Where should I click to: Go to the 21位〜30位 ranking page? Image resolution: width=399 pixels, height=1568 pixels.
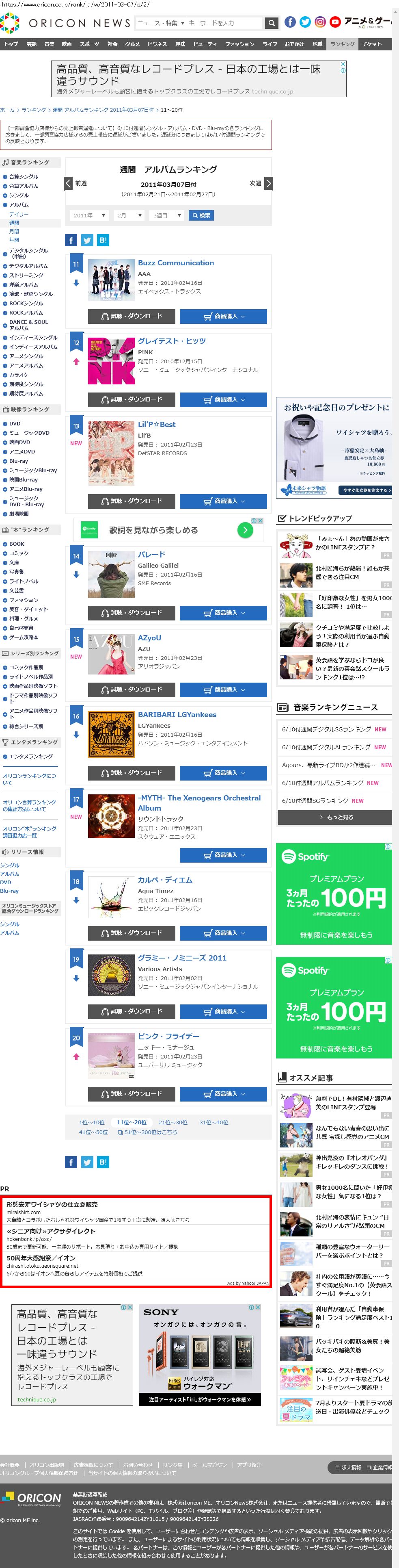tap(173, 1122)
